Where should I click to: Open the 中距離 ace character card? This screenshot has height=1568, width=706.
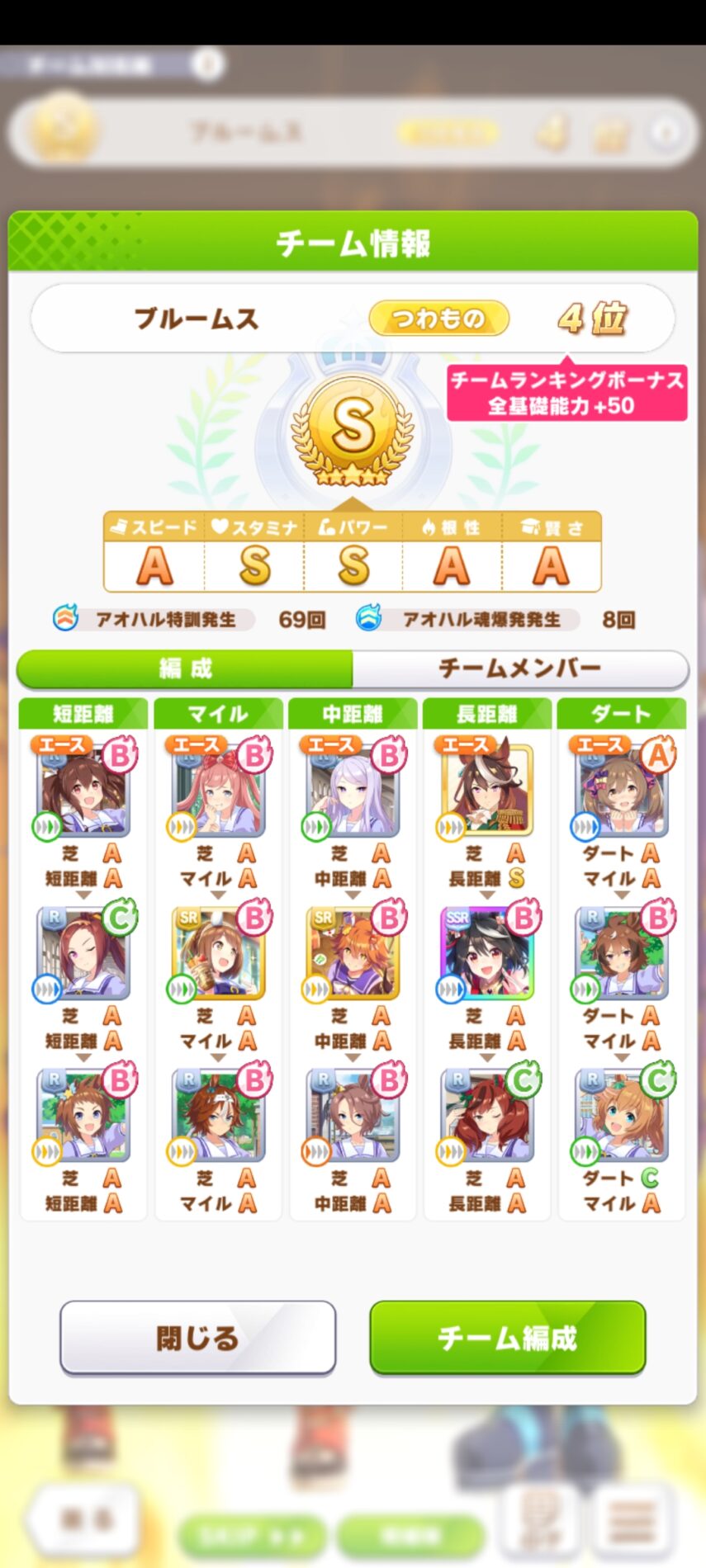point(353,790)
